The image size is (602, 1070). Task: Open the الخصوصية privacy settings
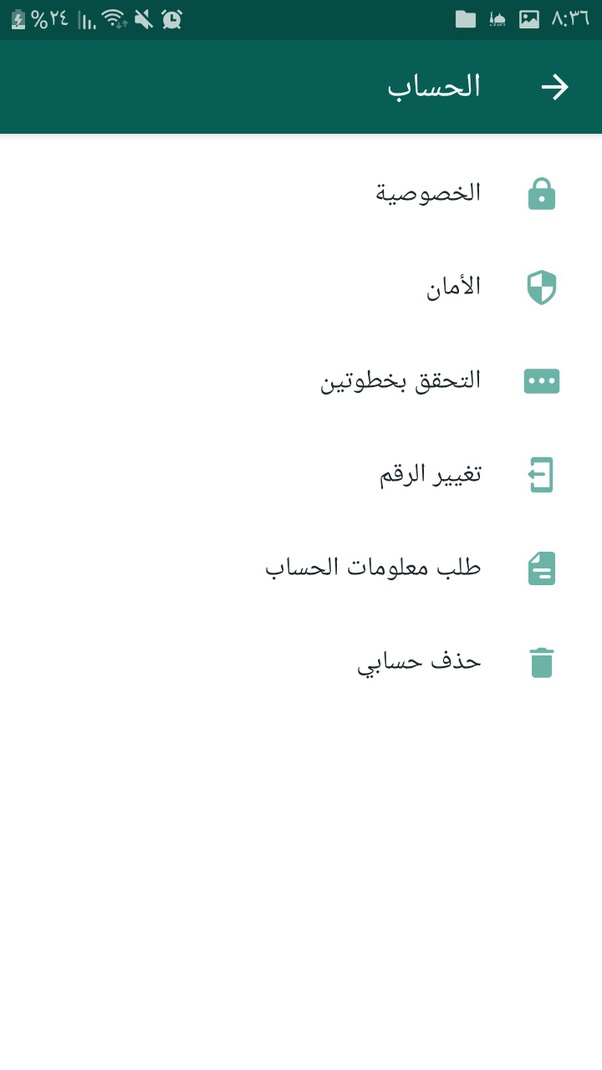301,194
